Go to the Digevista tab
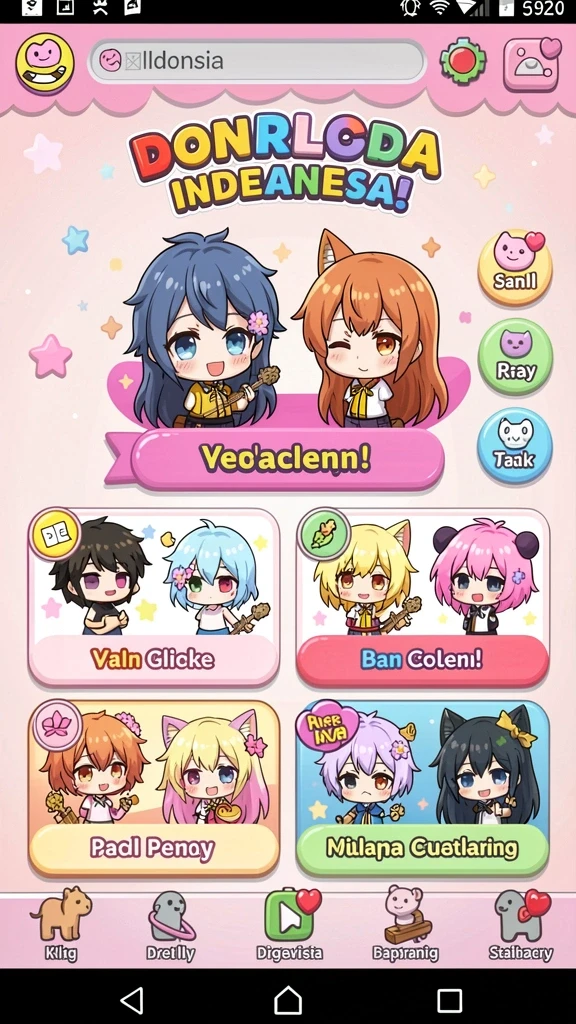Viewport: 576px width, 1024px height. [x=289, y=925]
